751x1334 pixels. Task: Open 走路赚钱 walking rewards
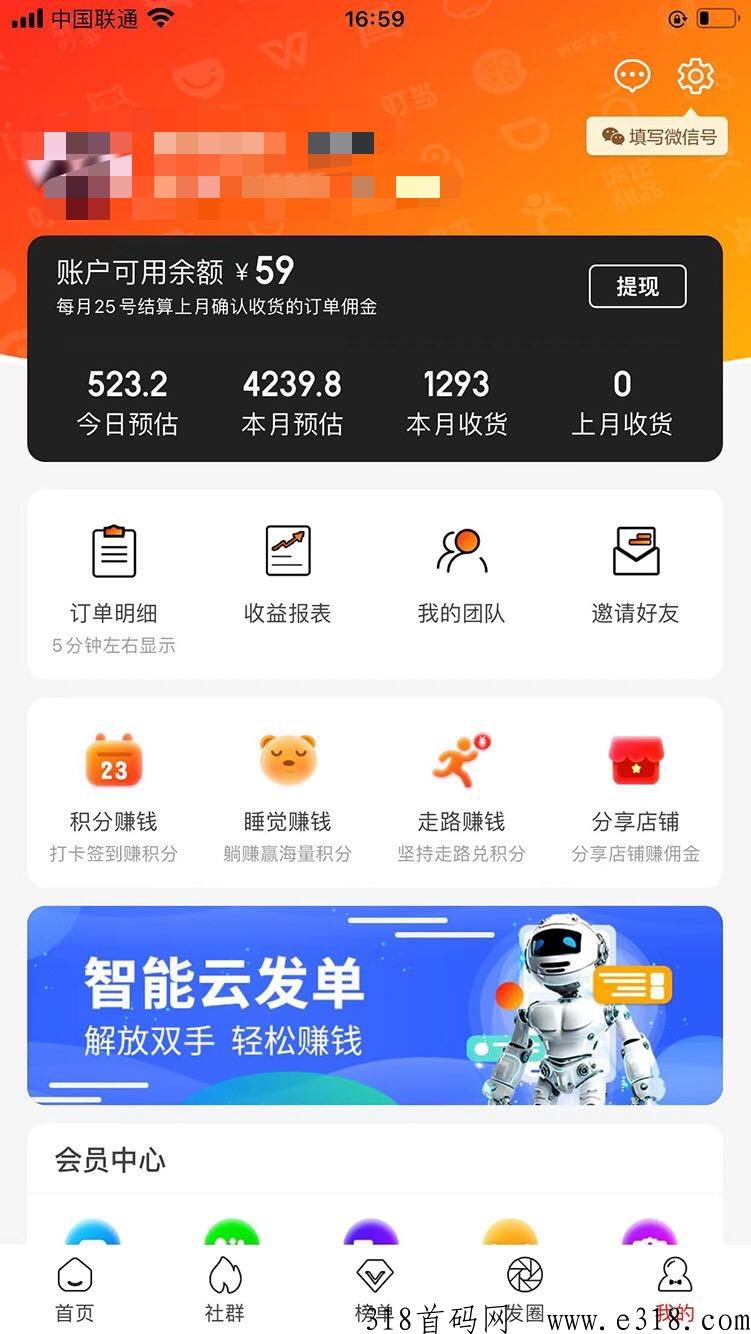coord(461,792)
